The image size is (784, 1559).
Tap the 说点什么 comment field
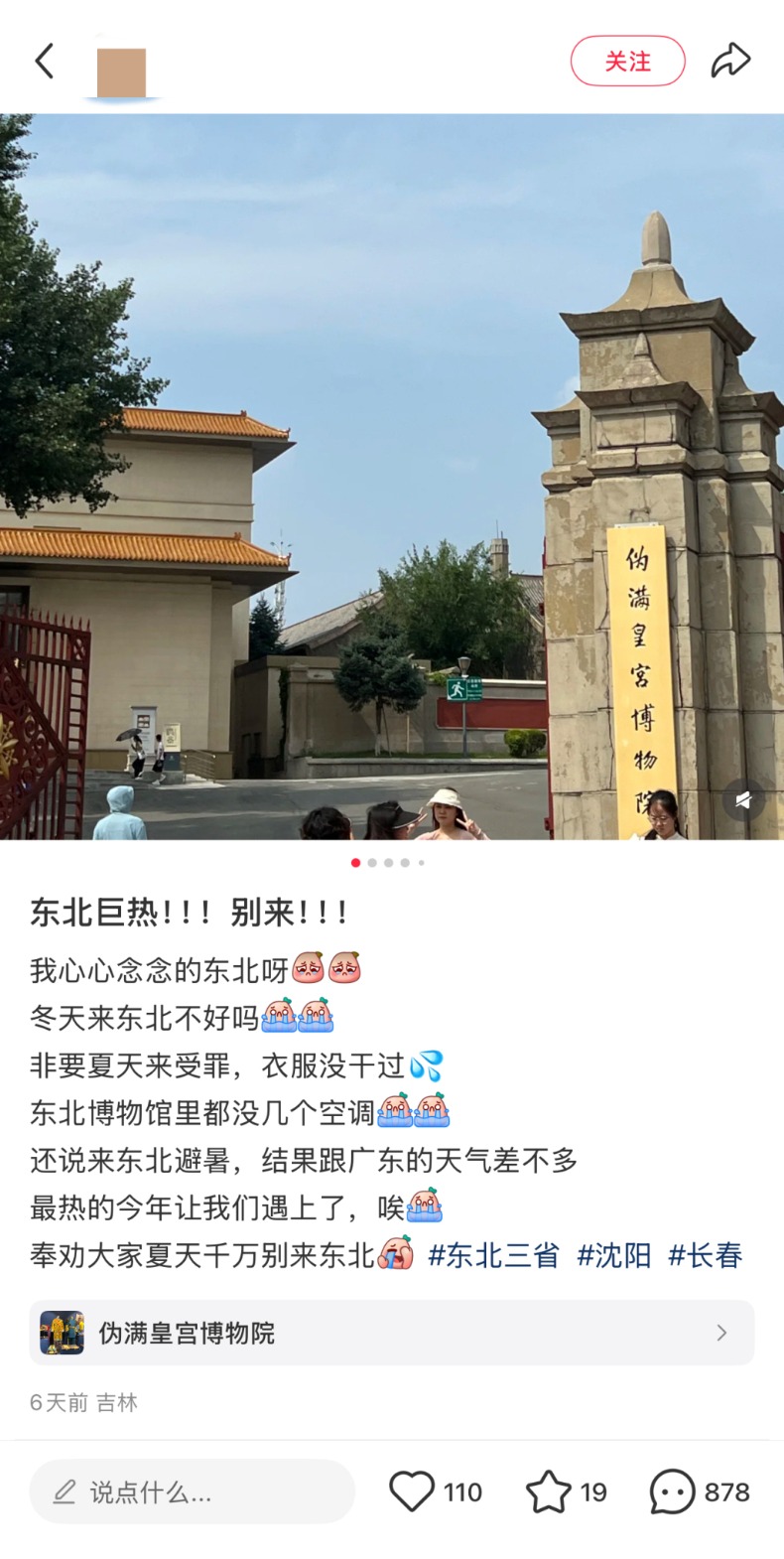tap(192, 1491)
